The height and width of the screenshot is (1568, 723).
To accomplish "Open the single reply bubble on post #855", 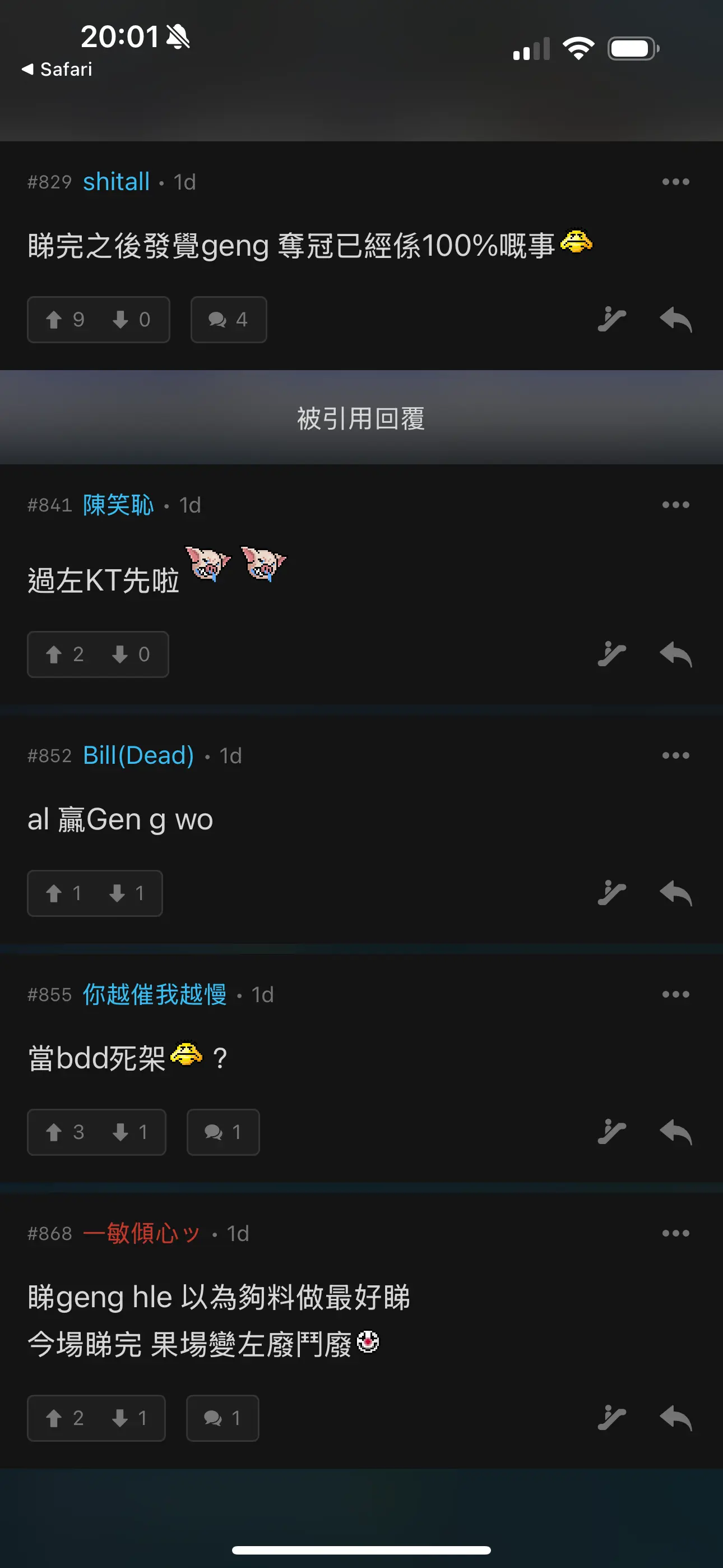I will (224, 1132).
